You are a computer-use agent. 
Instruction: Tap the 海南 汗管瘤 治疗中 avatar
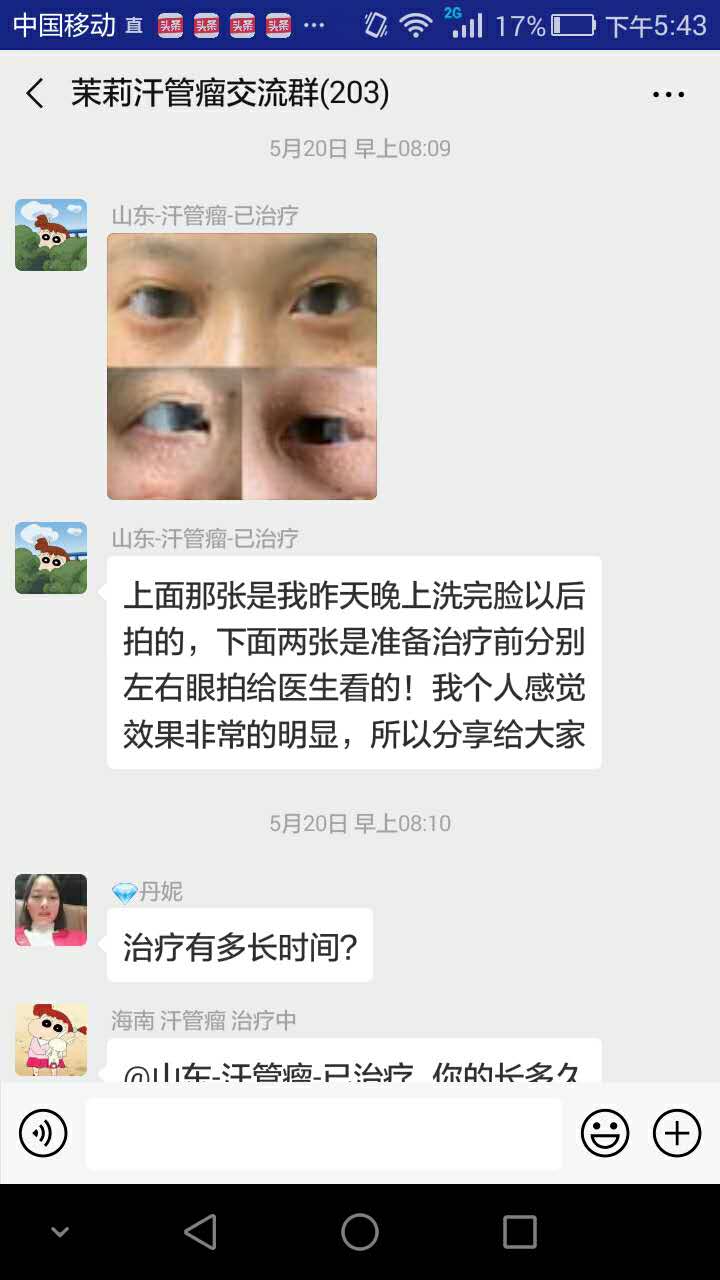point(50,1039)
